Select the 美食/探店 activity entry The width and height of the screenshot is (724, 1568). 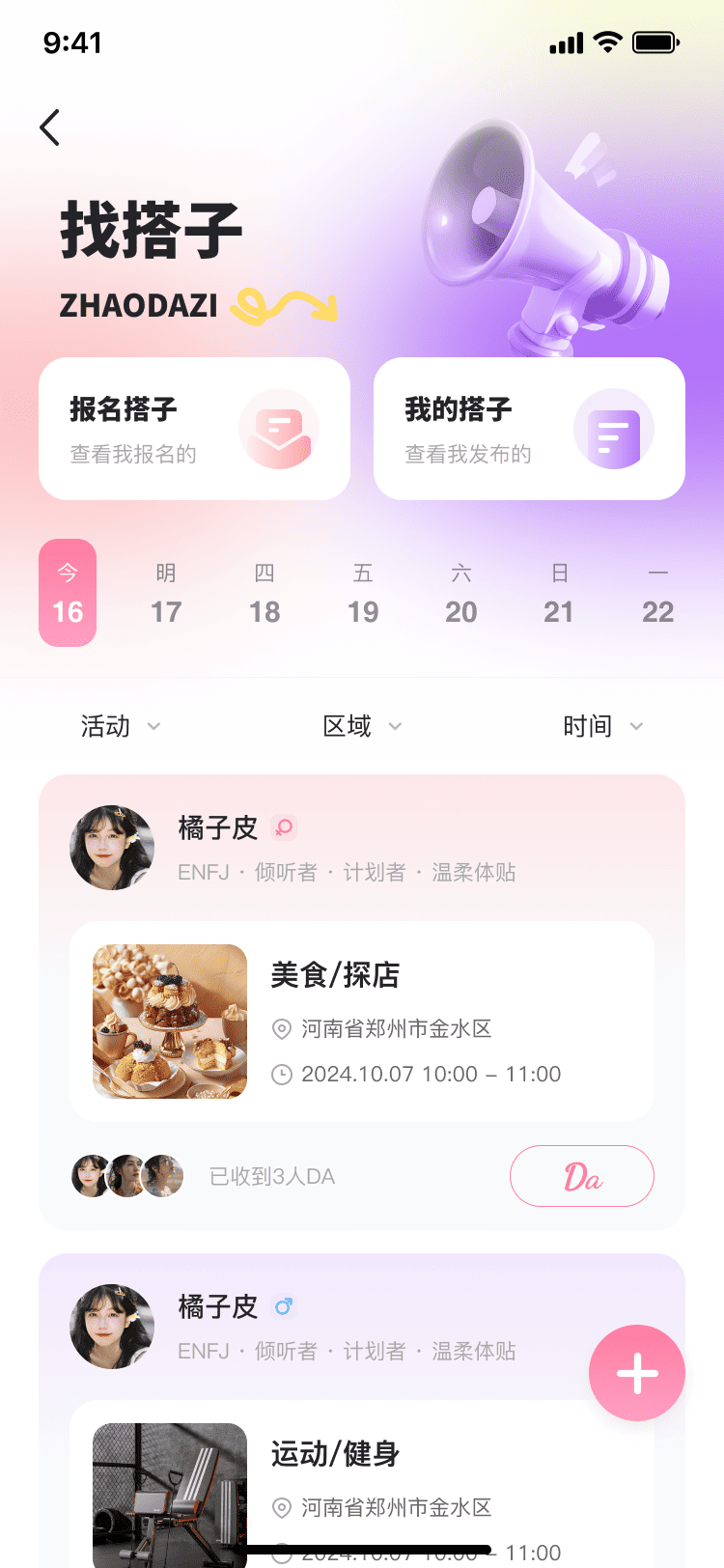tap(334, 976)
